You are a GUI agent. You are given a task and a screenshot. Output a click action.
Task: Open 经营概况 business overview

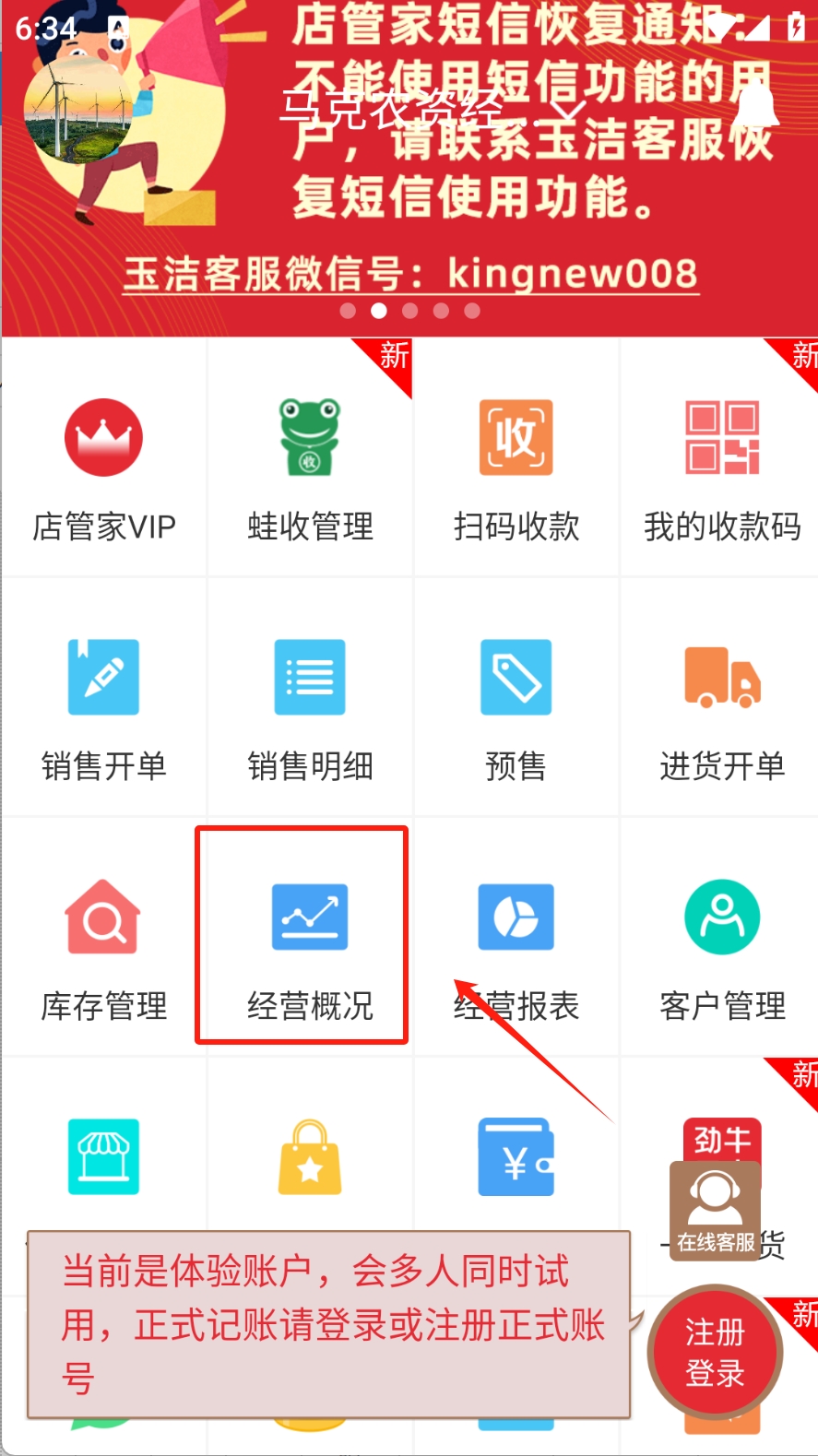tap(310, 941)
